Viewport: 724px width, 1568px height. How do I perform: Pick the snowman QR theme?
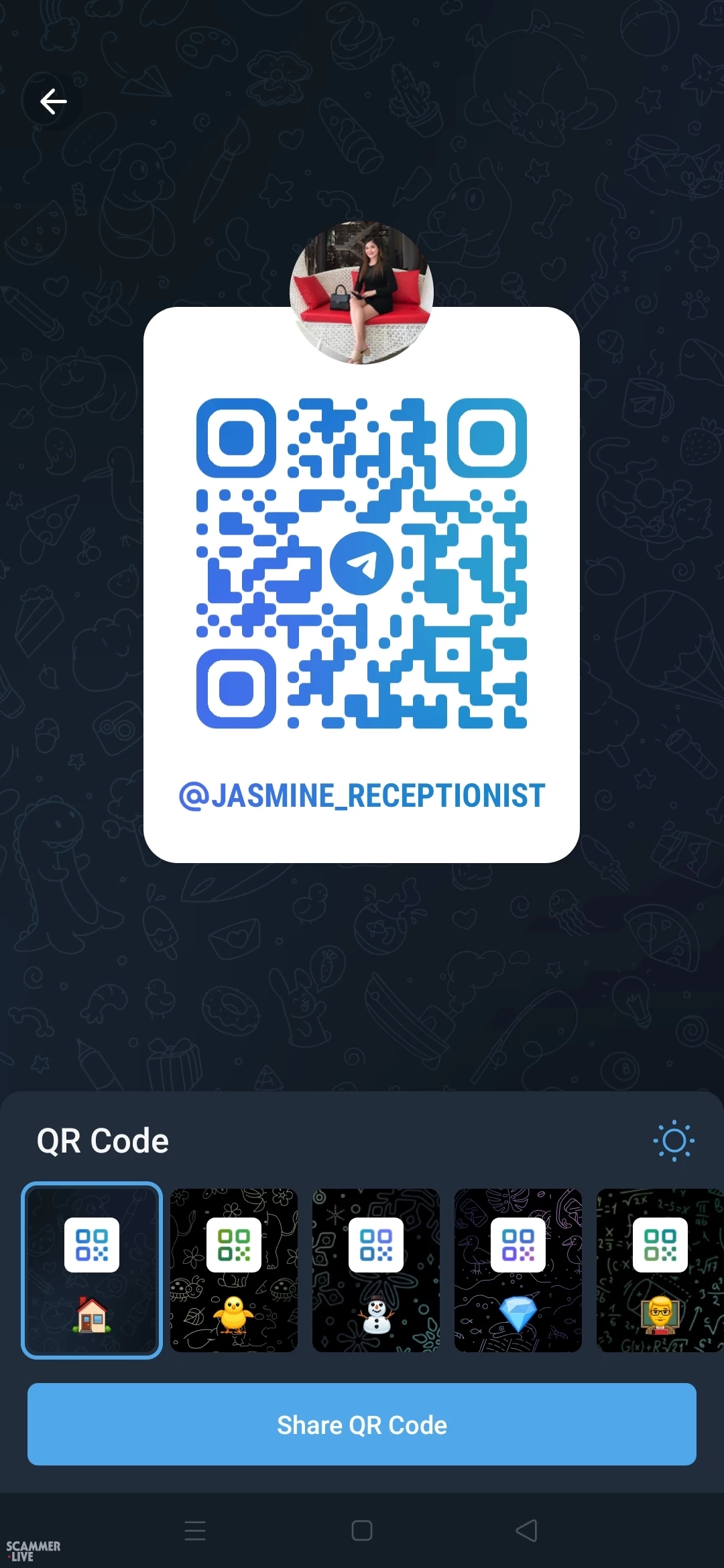376,1270
